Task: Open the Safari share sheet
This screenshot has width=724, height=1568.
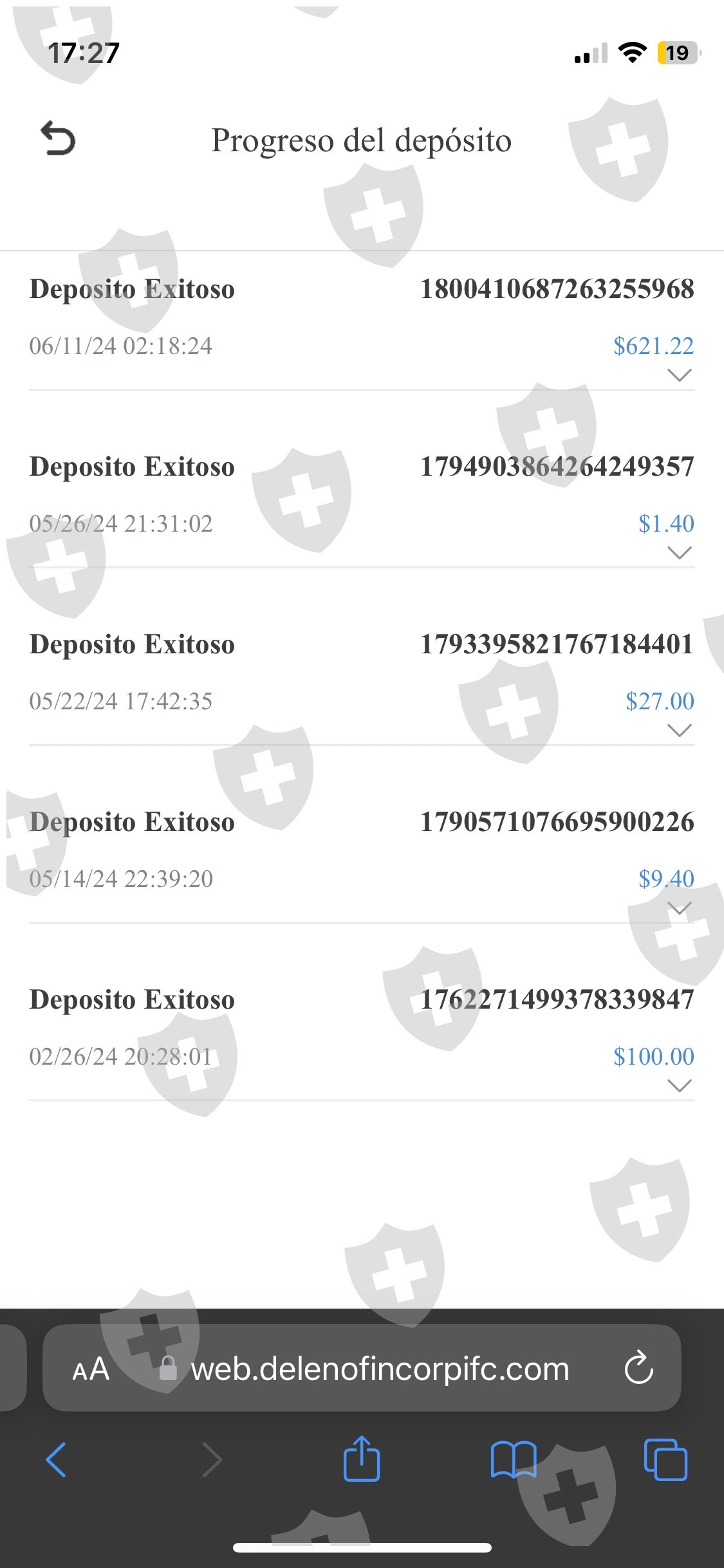Action: click(x=362, y=1459)
